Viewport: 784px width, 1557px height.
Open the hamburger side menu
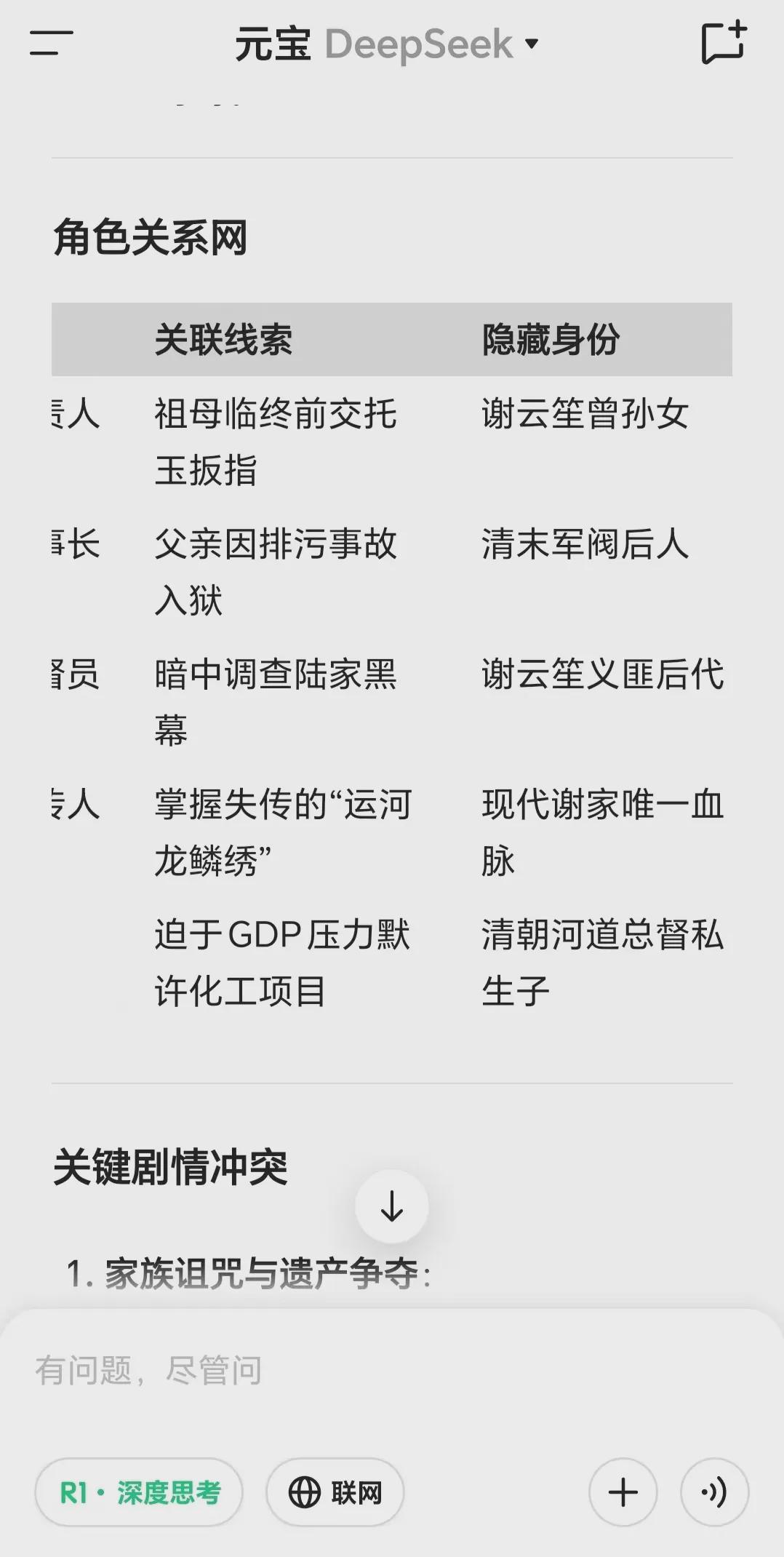pos(51,43)
